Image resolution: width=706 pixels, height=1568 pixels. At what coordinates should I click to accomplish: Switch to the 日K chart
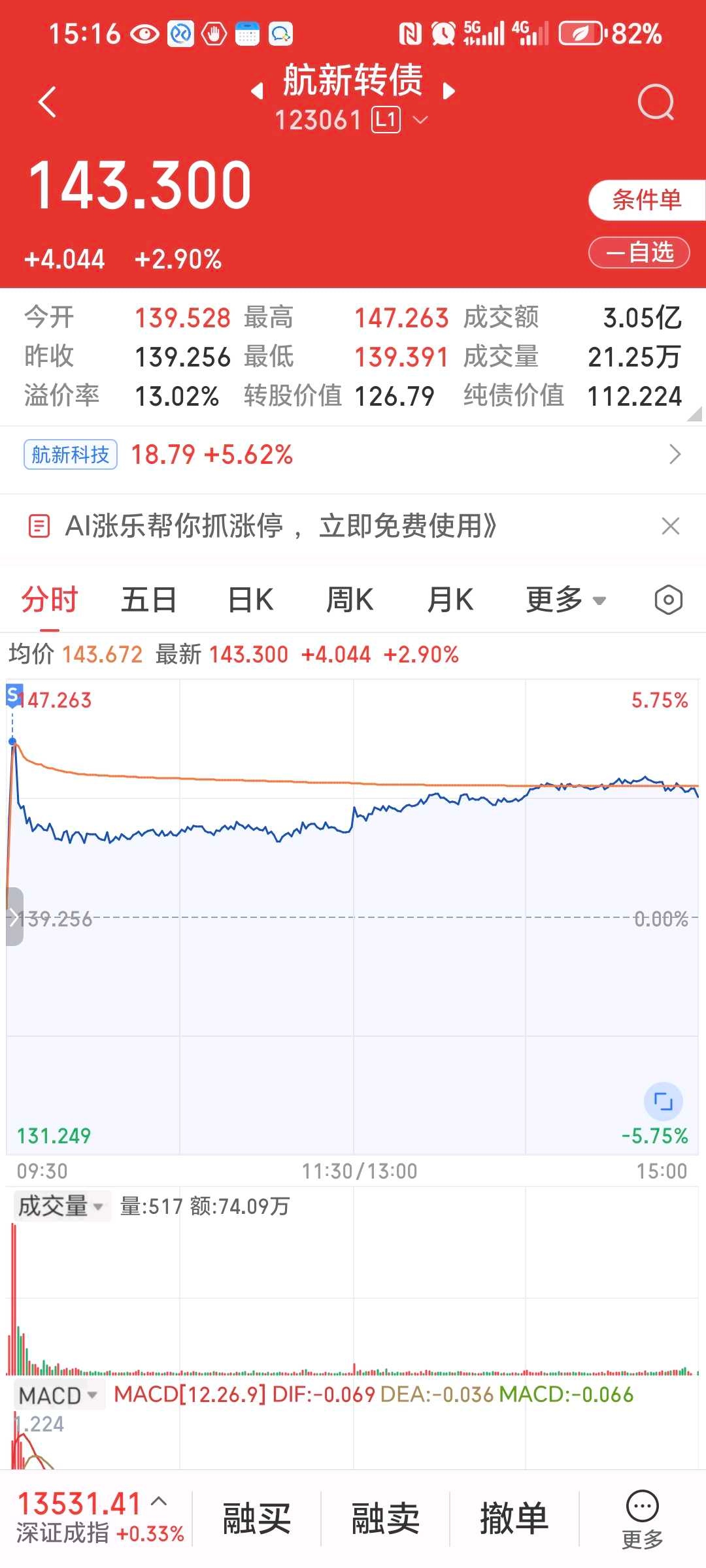(x=250, y=600)
